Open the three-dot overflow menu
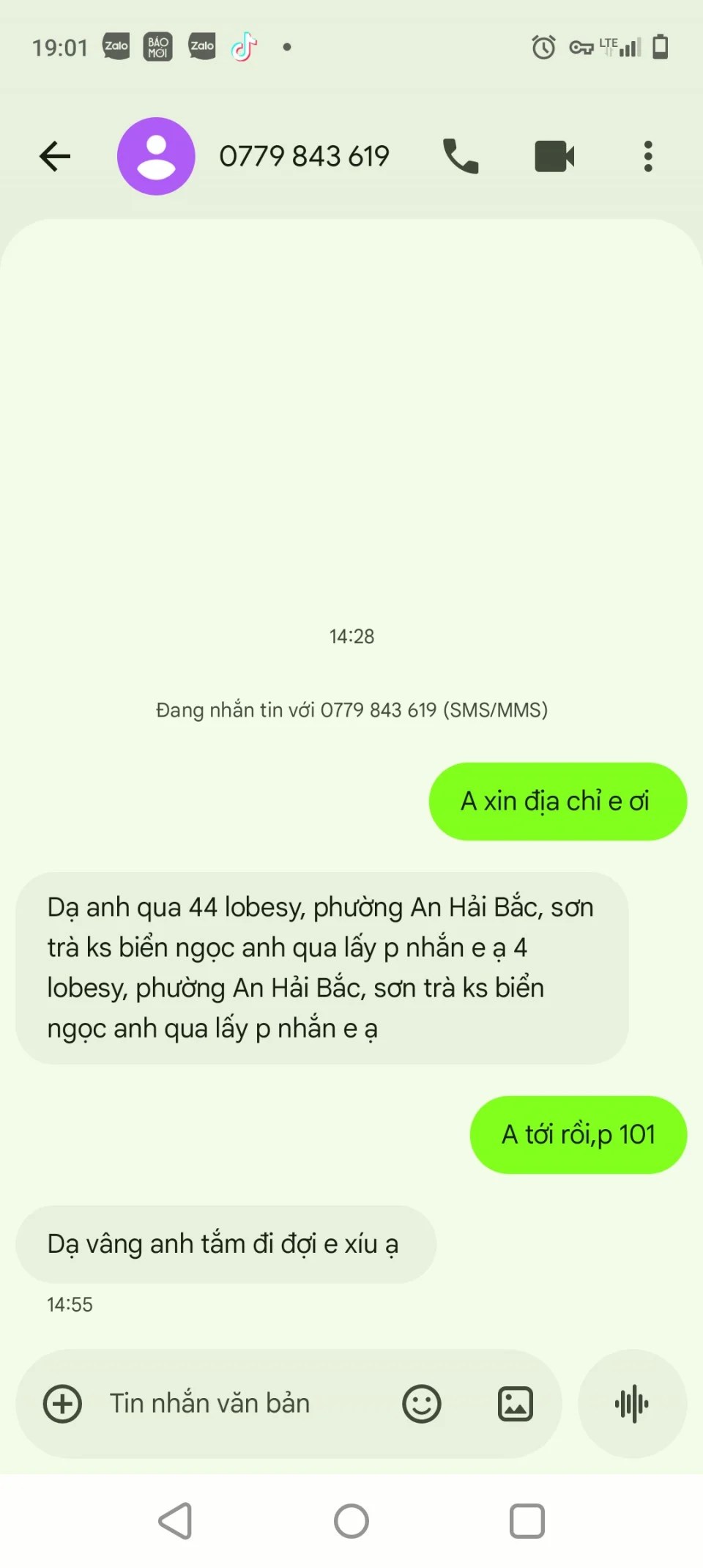703x1568 pixels. pos(648,156)
